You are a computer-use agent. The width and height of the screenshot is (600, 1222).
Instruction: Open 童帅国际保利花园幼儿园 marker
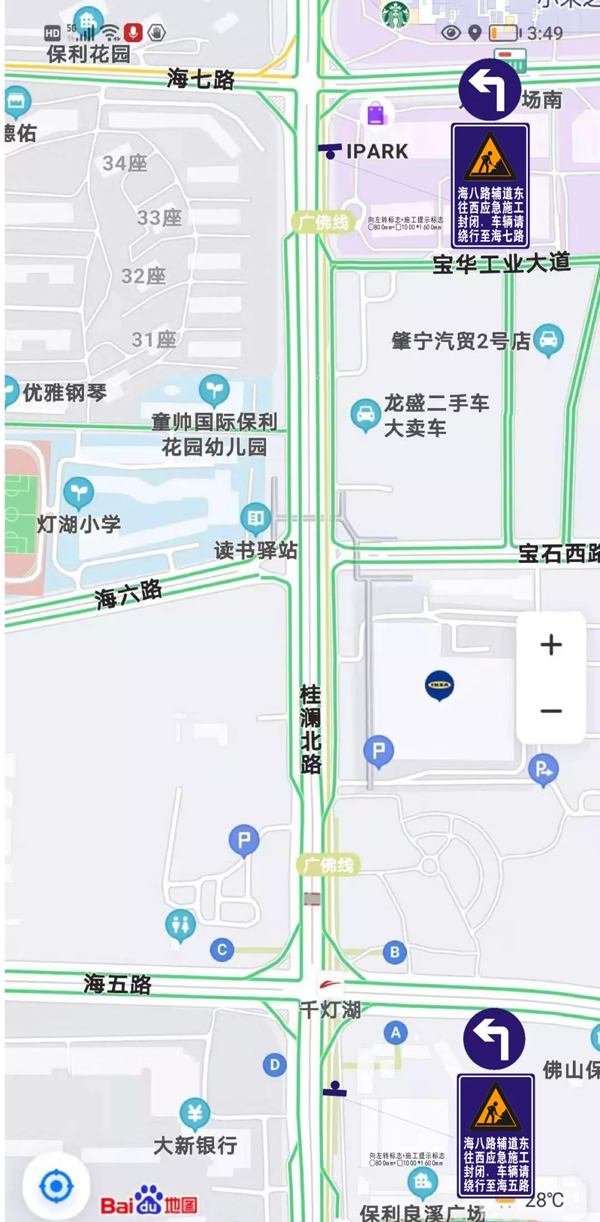point(213,389)
